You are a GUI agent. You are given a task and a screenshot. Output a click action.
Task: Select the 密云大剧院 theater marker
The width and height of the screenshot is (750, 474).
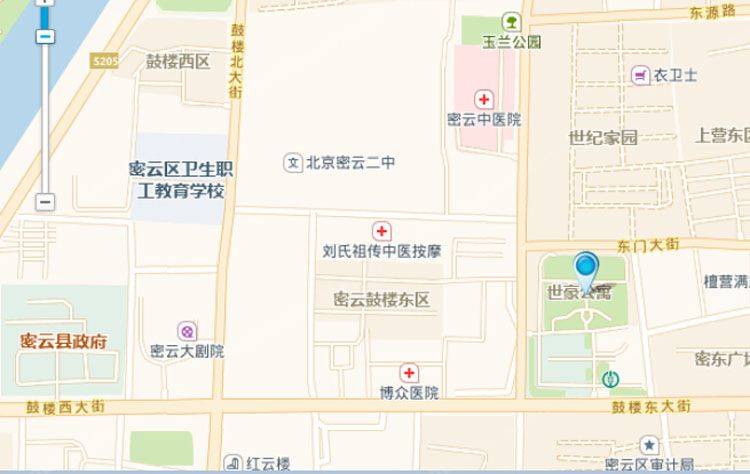[187, 331]
